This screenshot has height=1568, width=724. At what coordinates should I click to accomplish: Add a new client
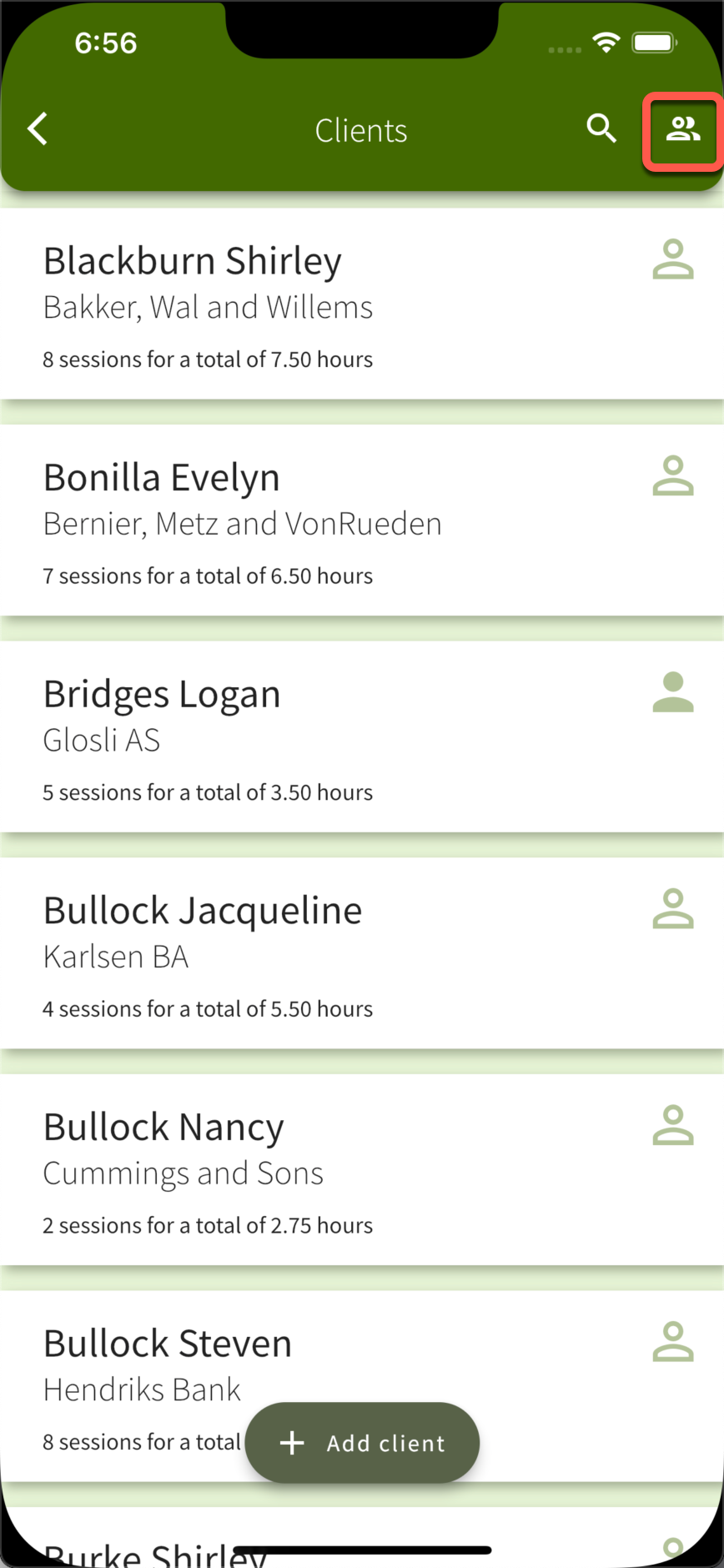(x=363, y=1442)
